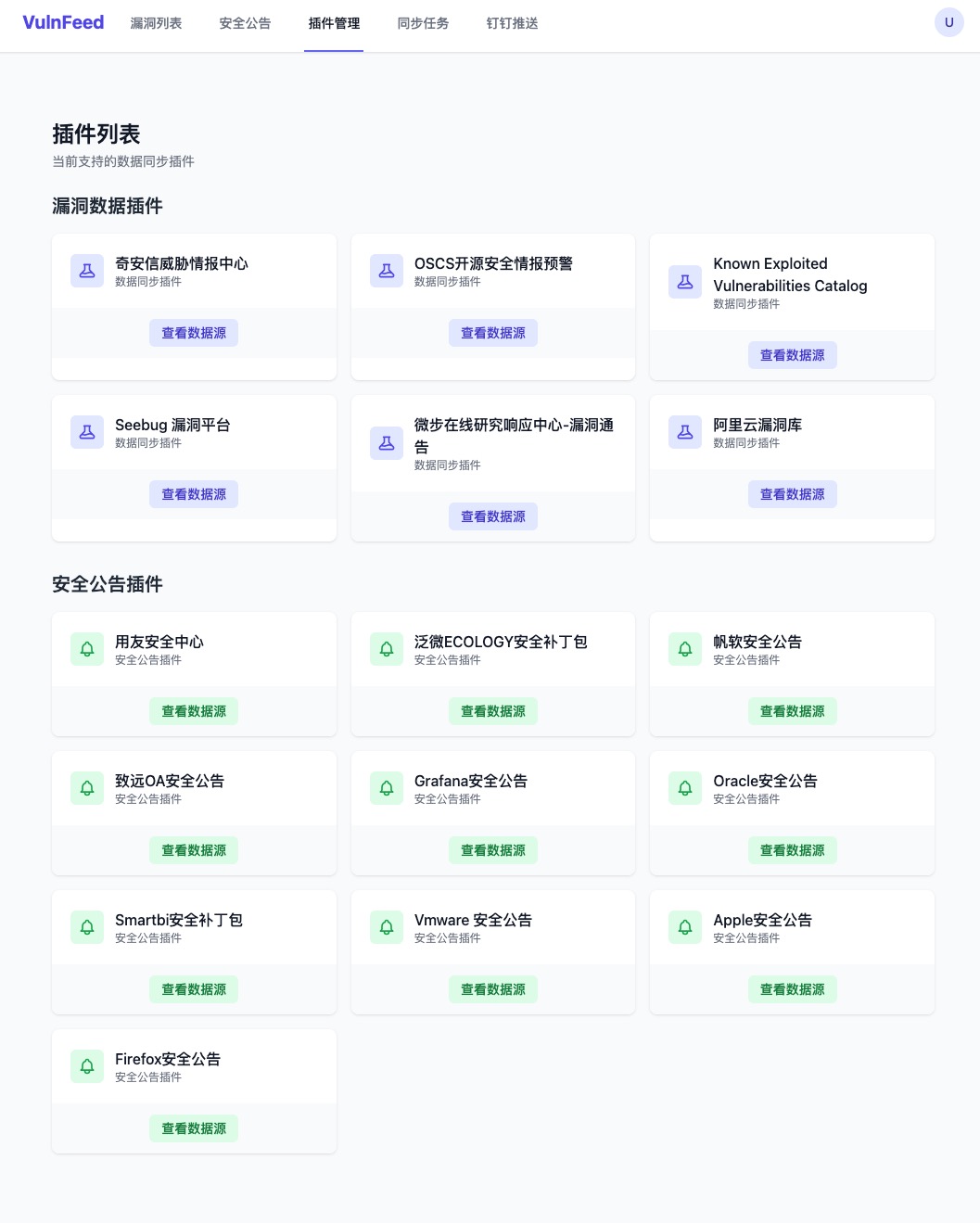View data source for 帆软安全公告
Viewport: 980px width, 1223px height.
click(792, 711)
